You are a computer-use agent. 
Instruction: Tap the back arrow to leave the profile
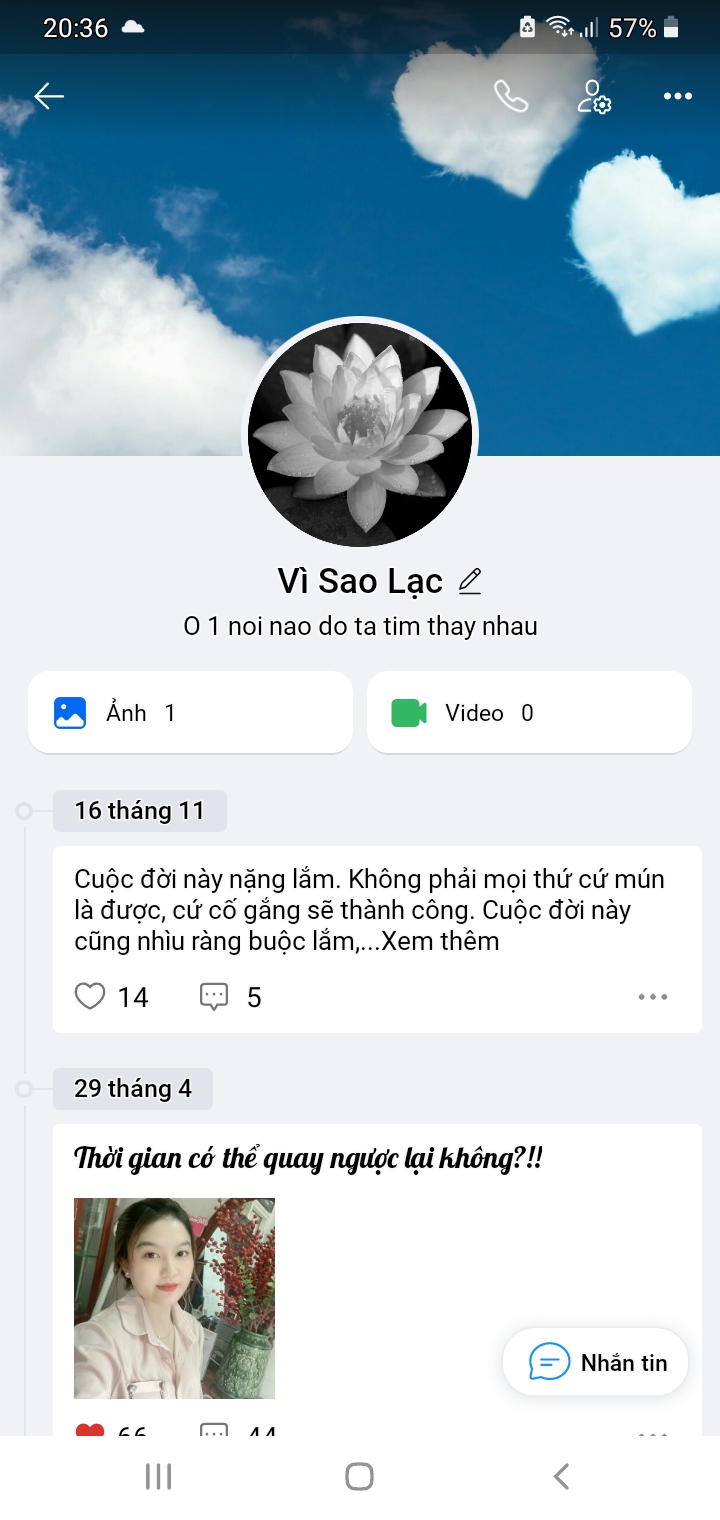47,96
